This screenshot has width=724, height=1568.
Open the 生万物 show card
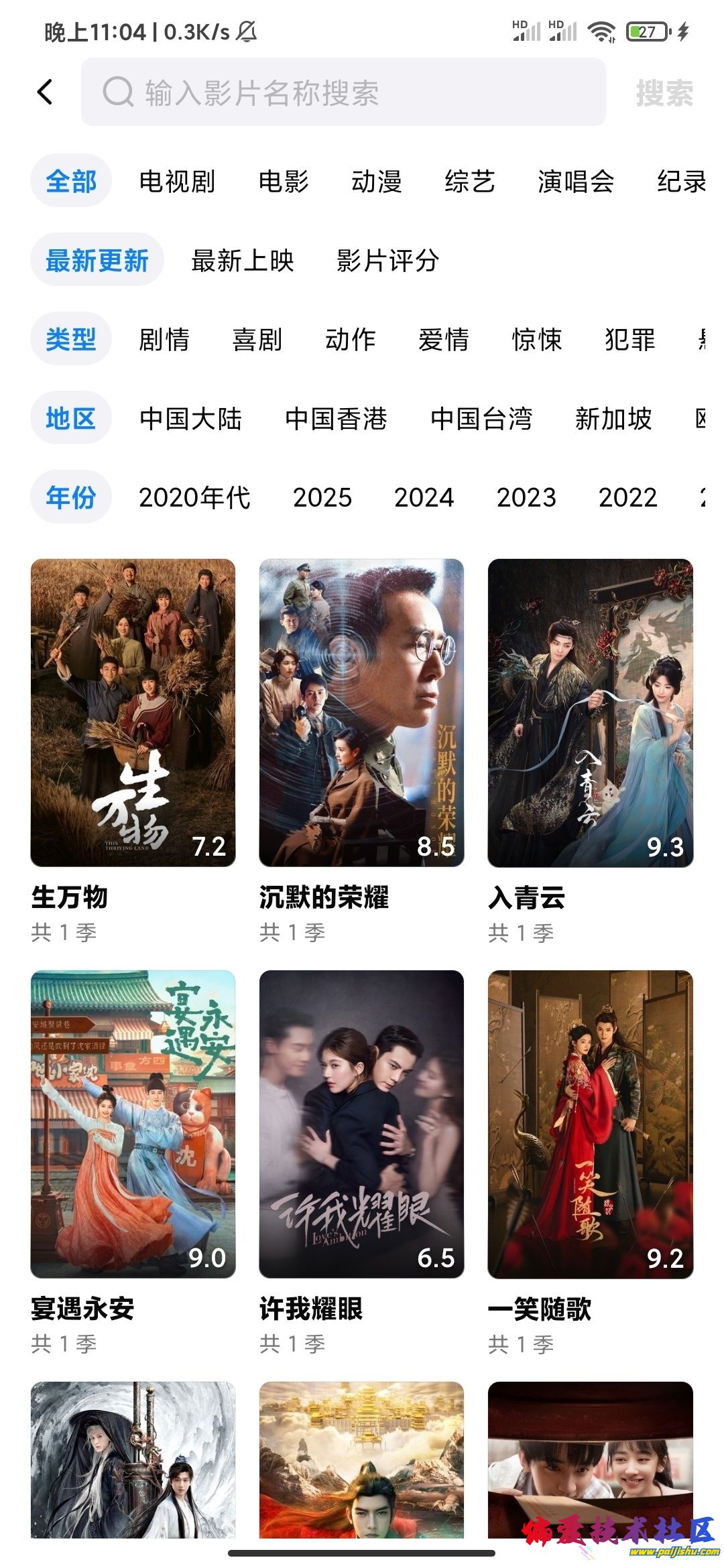pyautogui.click(x=133, y=712)
